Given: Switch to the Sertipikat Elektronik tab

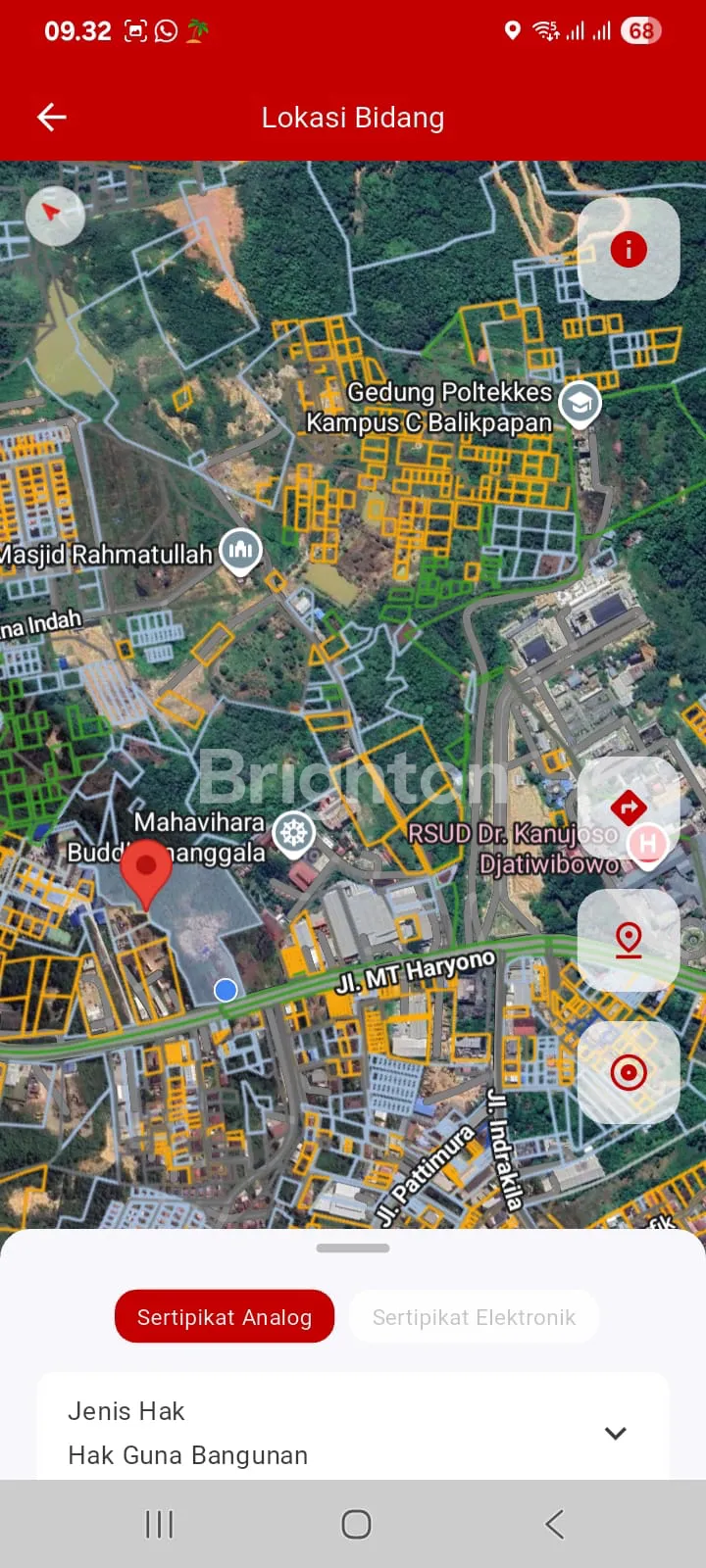Looking at the screenshot, I should (474, 1317).
